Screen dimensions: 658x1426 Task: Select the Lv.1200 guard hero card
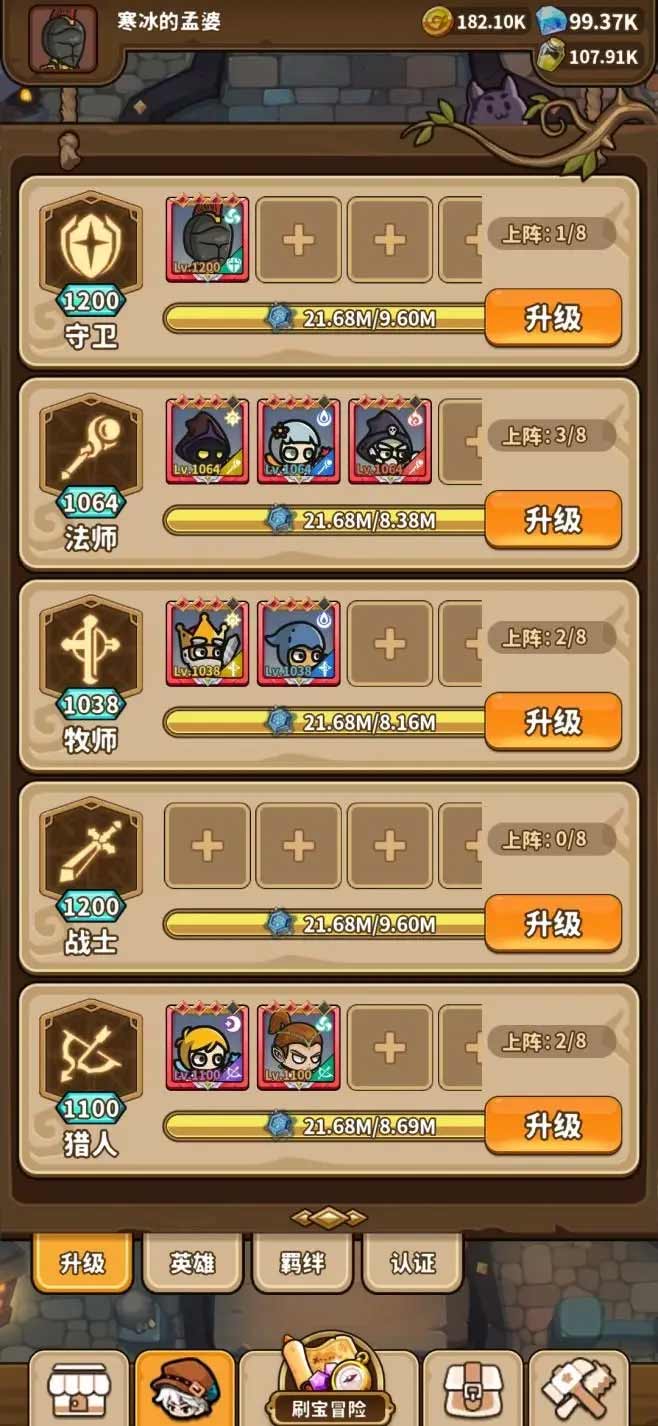click(x=207, y=240)
